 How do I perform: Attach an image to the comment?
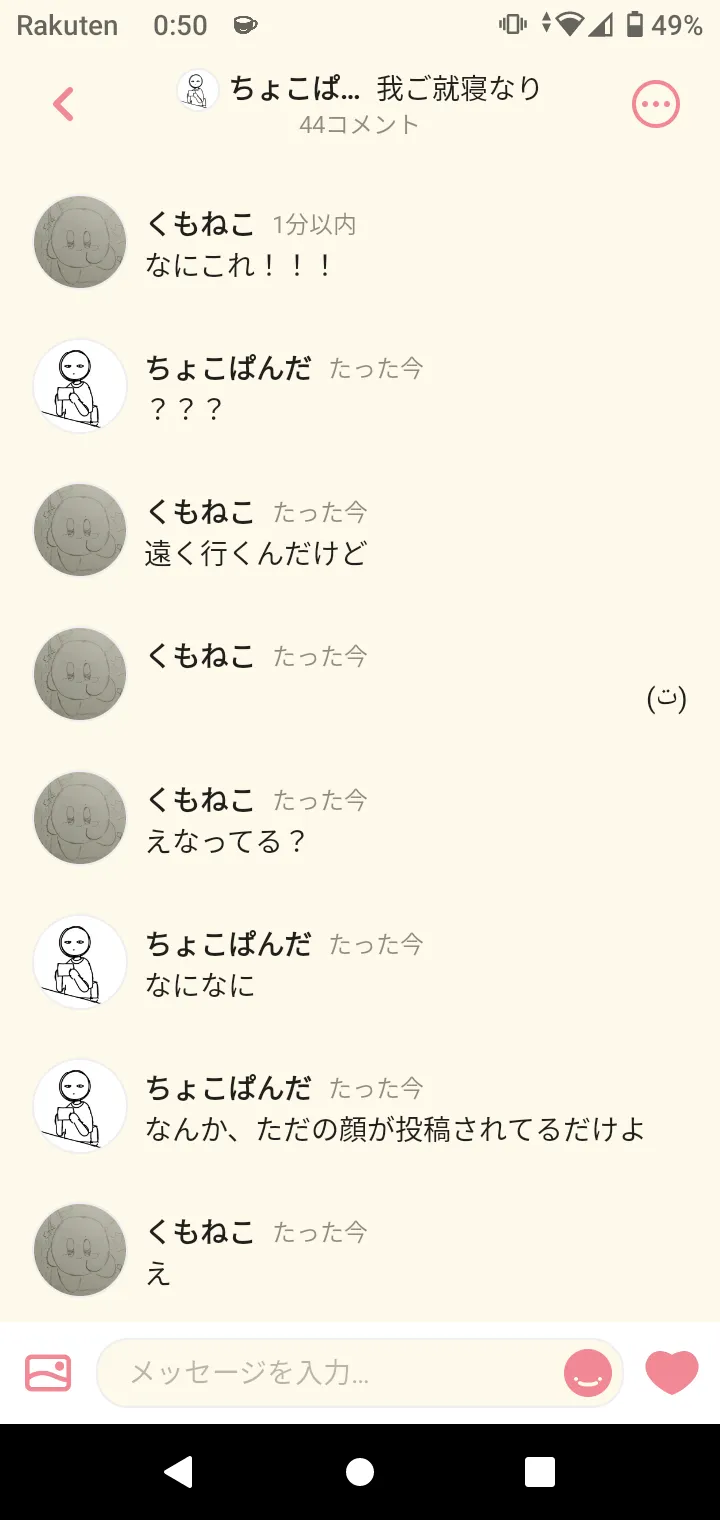pyautogui.click(x=48, y=1372)
